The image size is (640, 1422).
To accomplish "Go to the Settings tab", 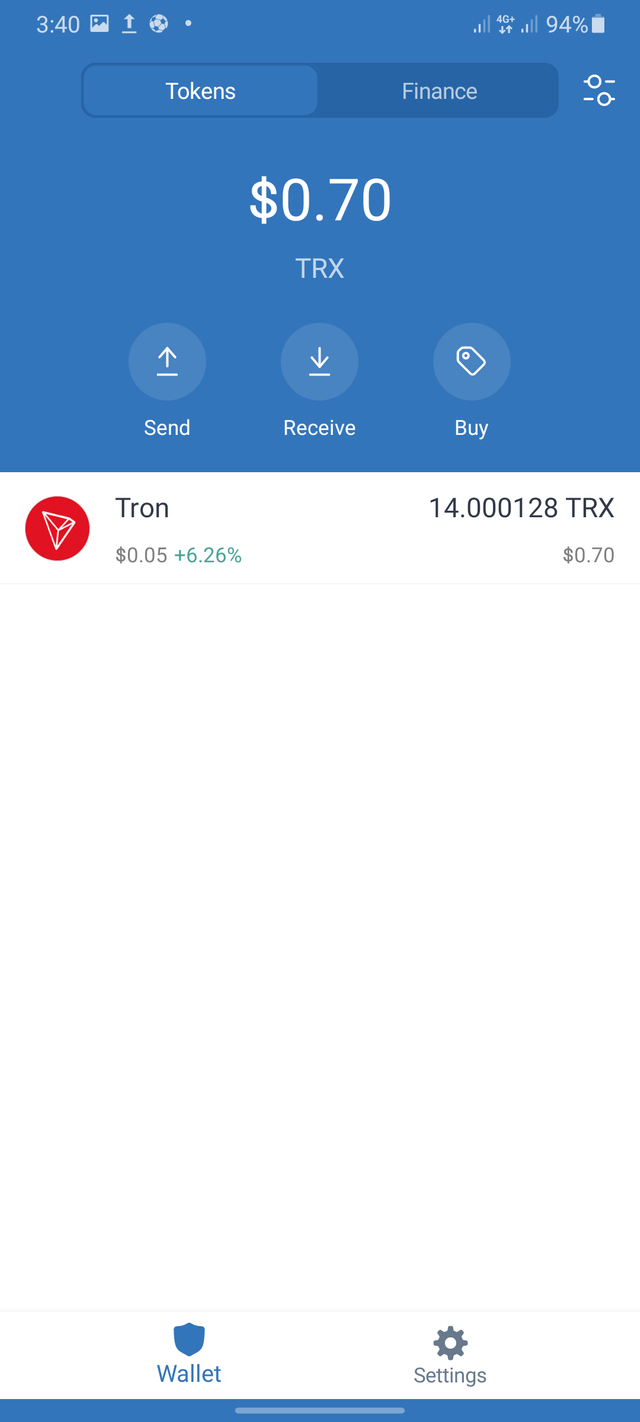I will pos(450,1356).
